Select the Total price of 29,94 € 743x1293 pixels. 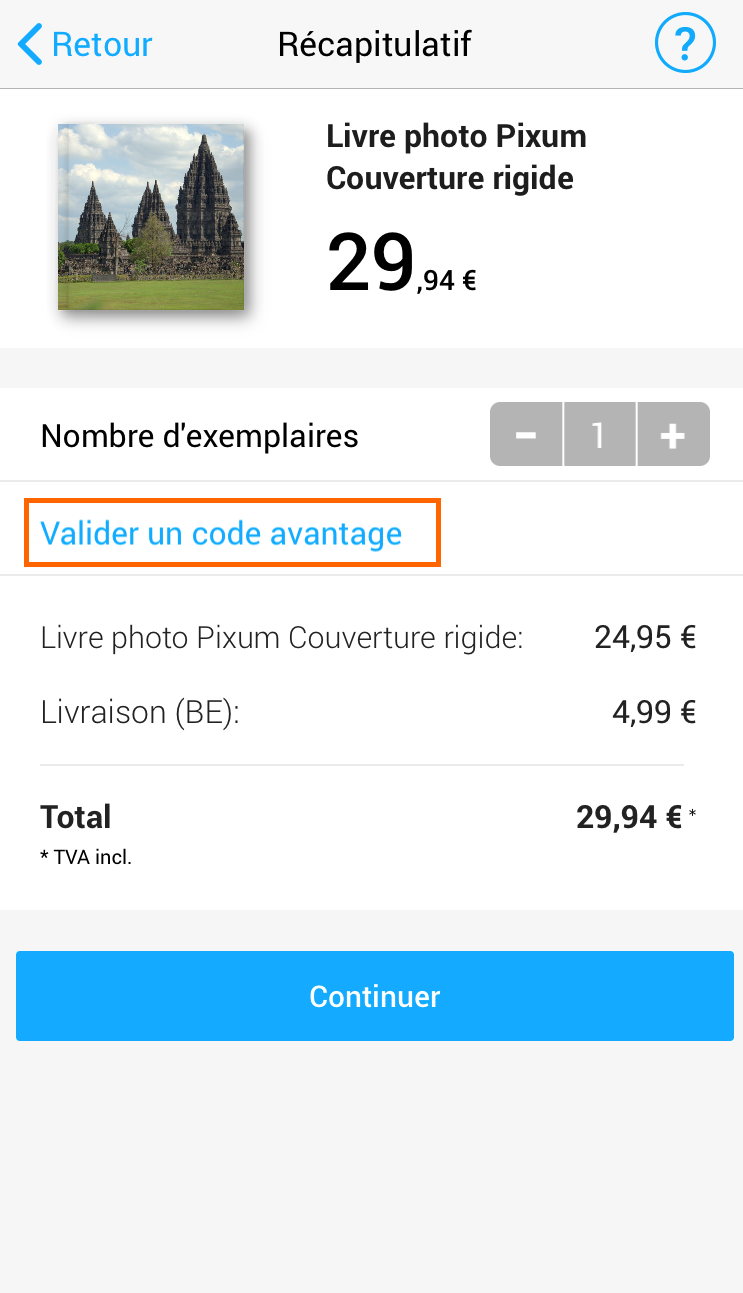click(x=629, y=816)
